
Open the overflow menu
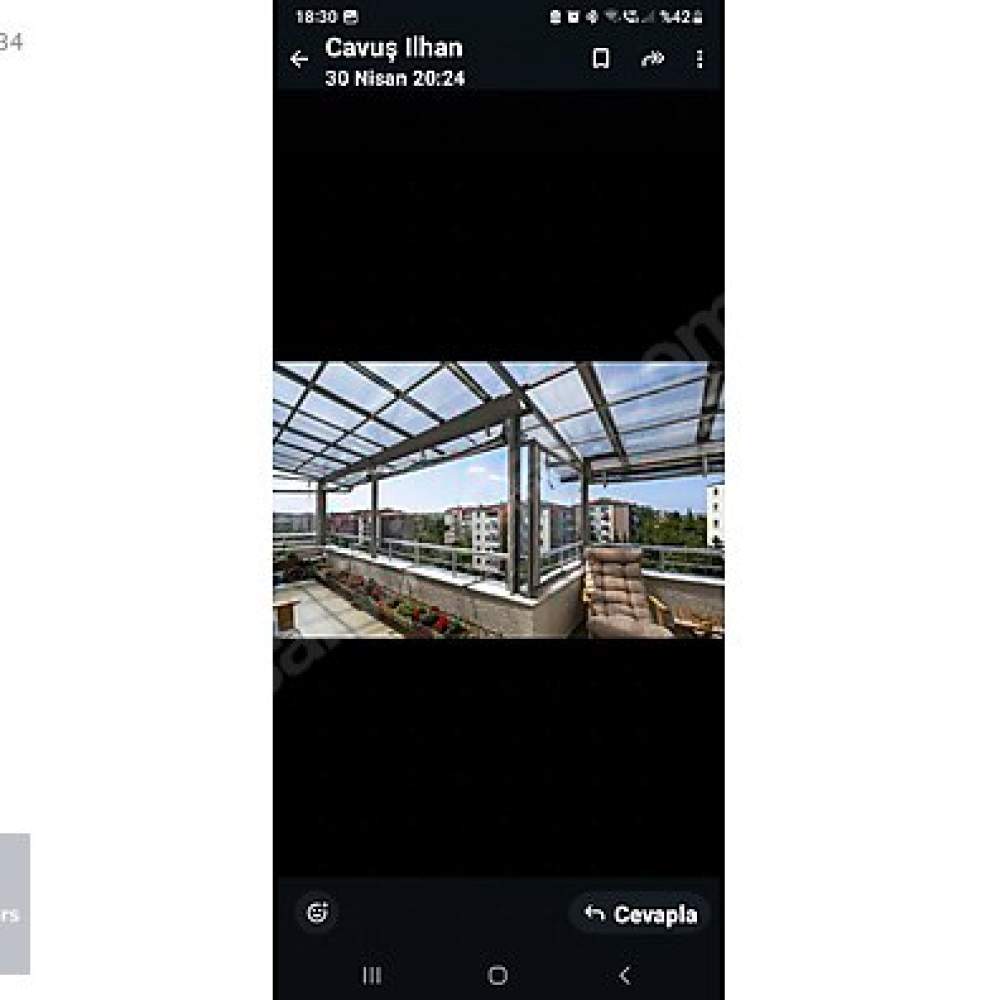click(x=699, y=59)
